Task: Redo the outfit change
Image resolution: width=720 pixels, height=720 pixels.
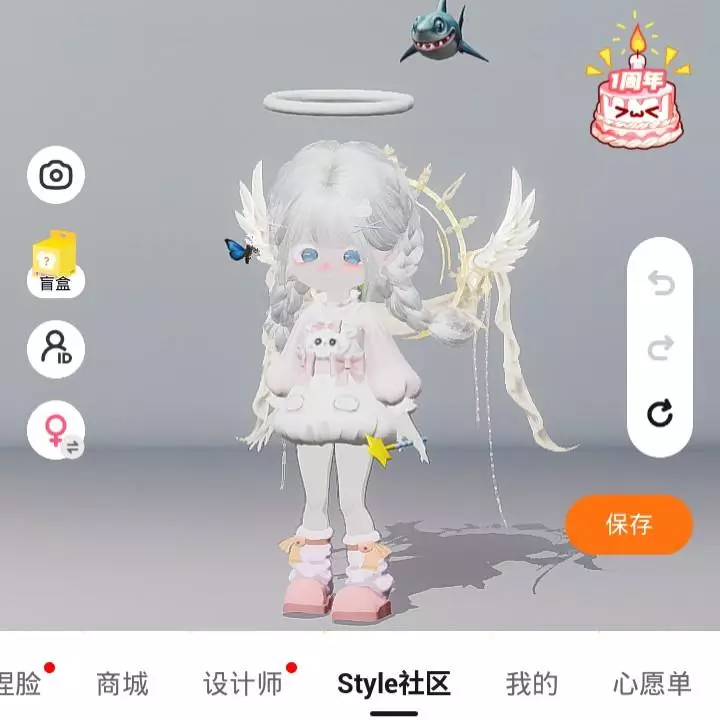Action: tap(660, 348)
